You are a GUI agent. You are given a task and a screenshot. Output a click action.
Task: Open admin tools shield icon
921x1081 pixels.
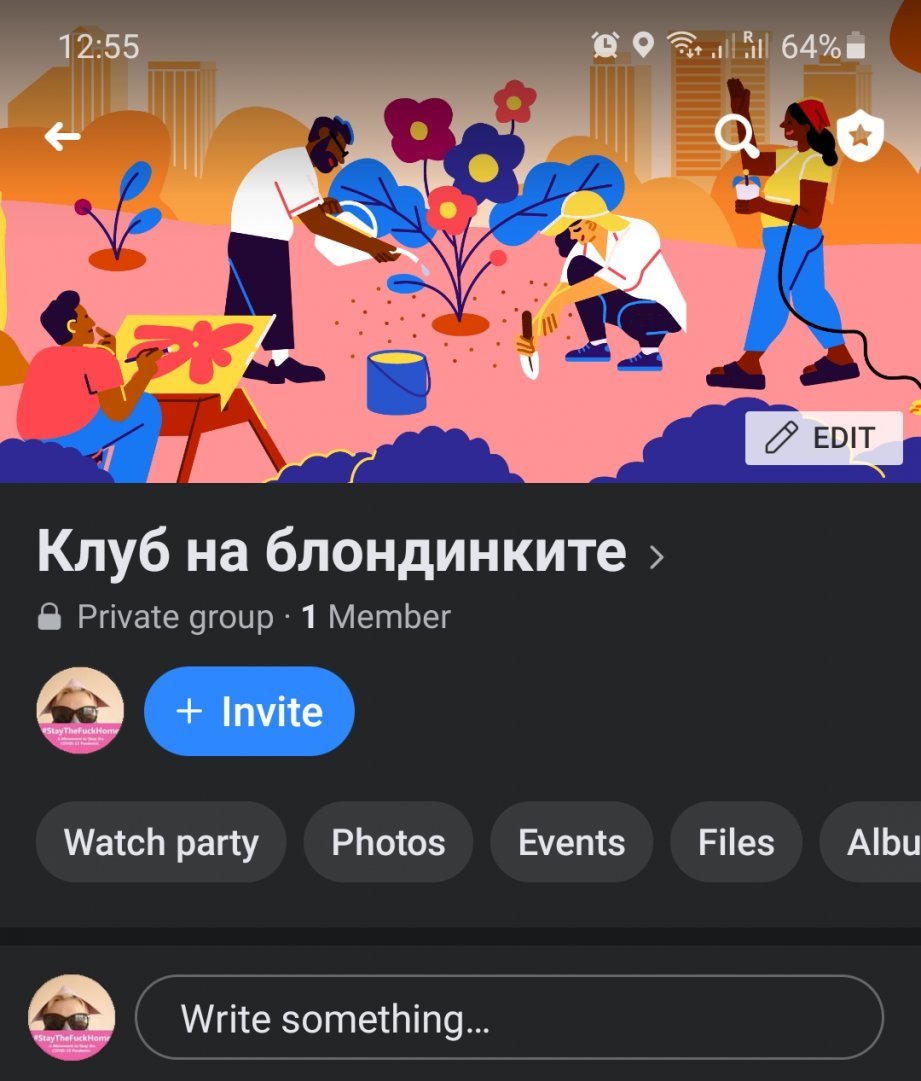(x=859, y=136)
